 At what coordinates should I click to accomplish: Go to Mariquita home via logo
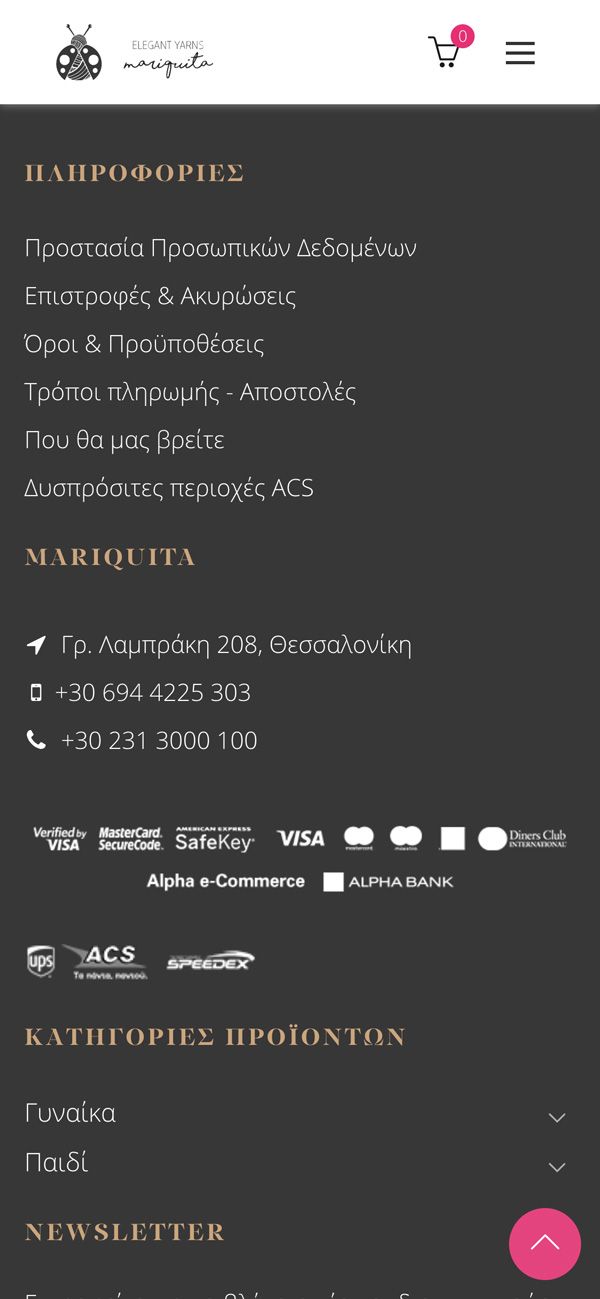coord(134,53)
